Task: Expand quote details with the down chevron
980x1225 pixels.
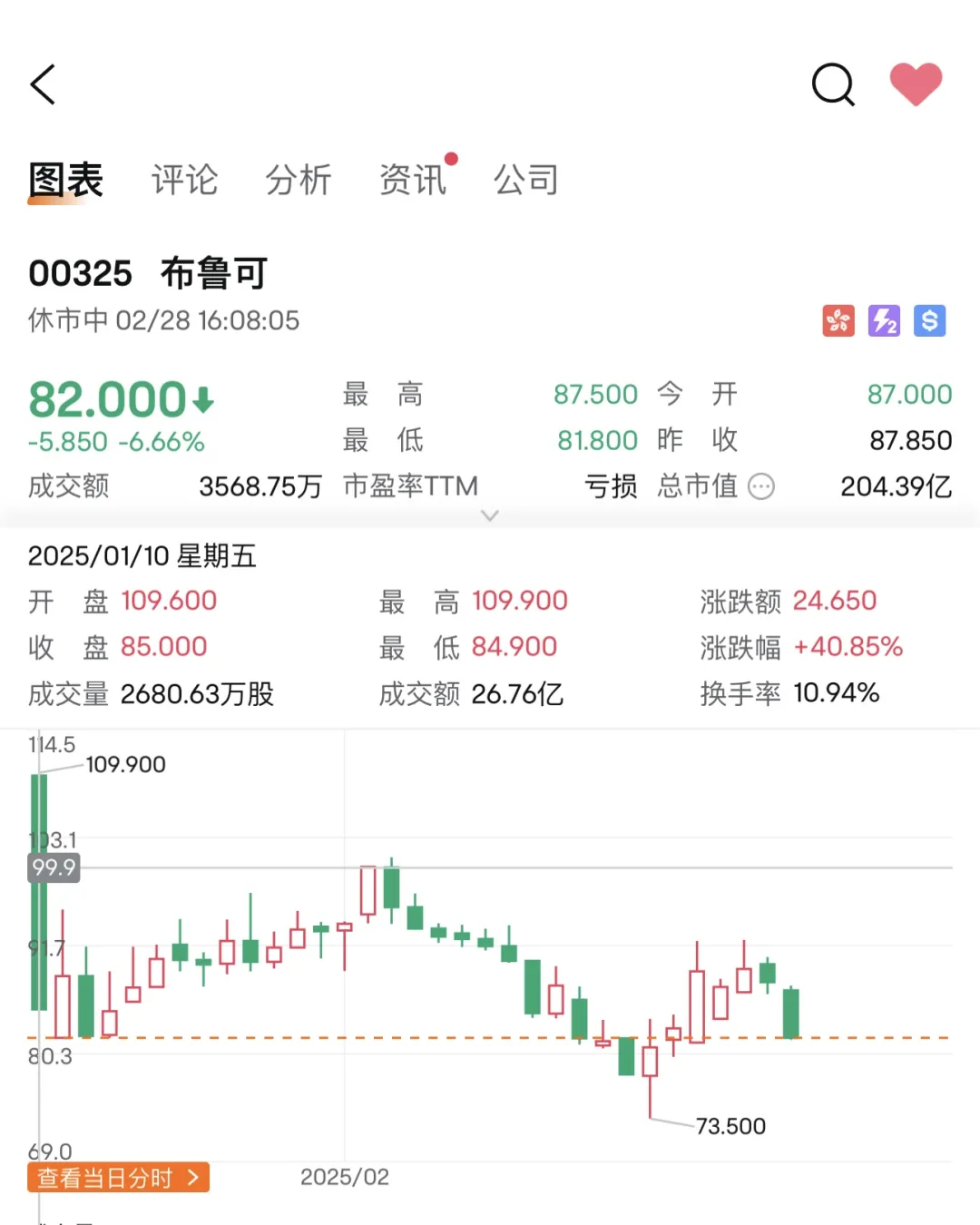Action: pyautogui.click(x=490, y=515)
